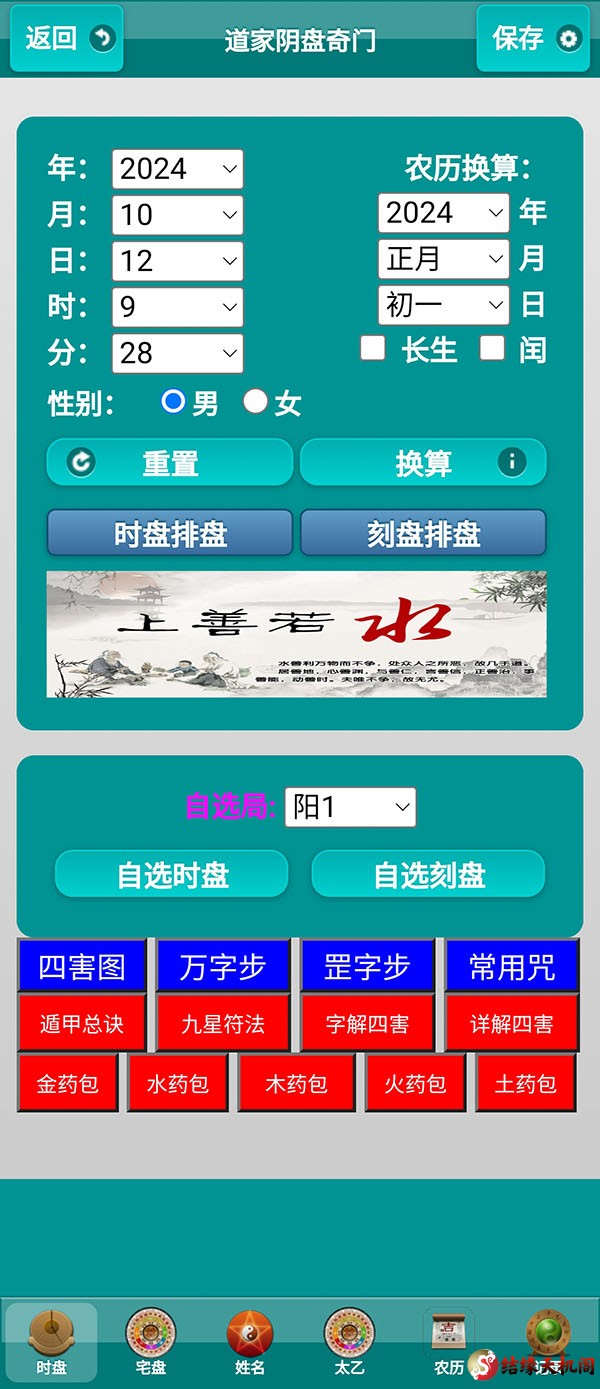The width and height of the screenshot is (600, 1389).
Task: Tap the 保存 save button
Action: click(535, 39)
